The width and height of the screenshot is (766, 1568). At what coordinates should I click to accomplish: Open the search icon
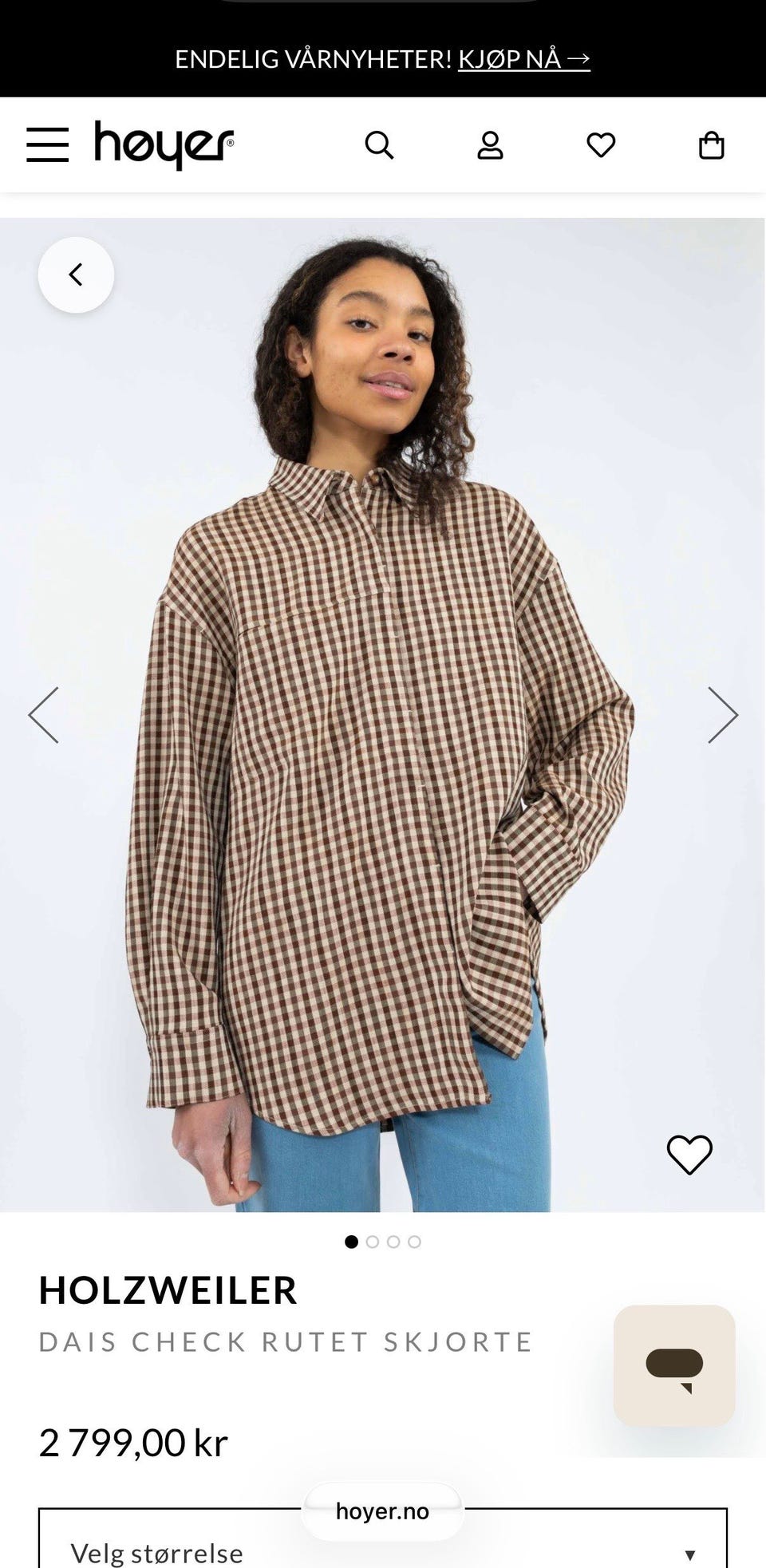click(379, 145)
